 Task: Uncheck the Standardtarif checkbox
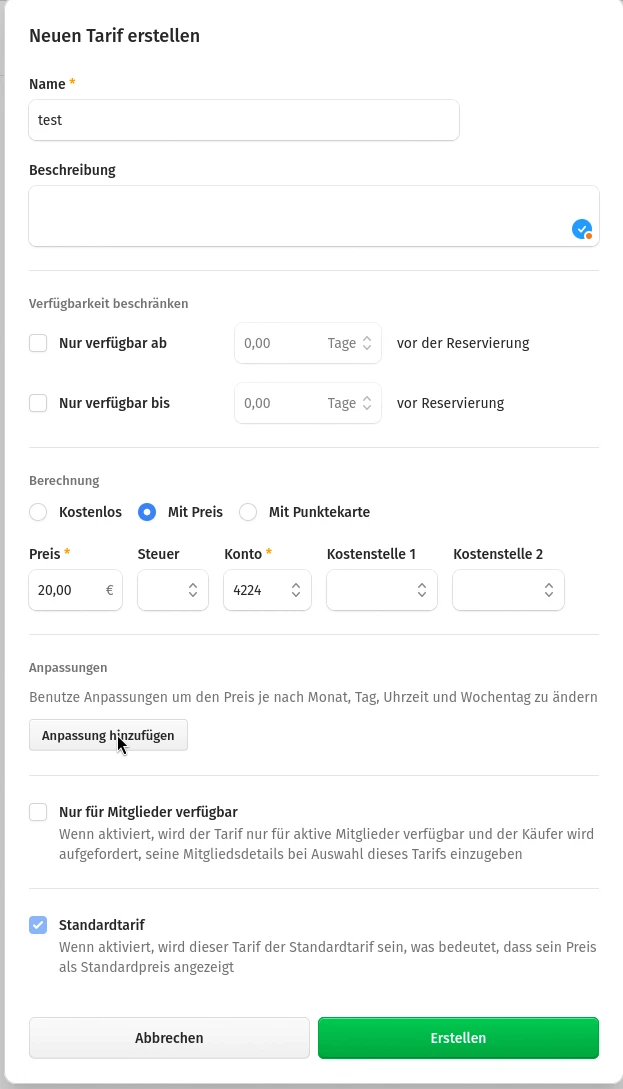38,925
